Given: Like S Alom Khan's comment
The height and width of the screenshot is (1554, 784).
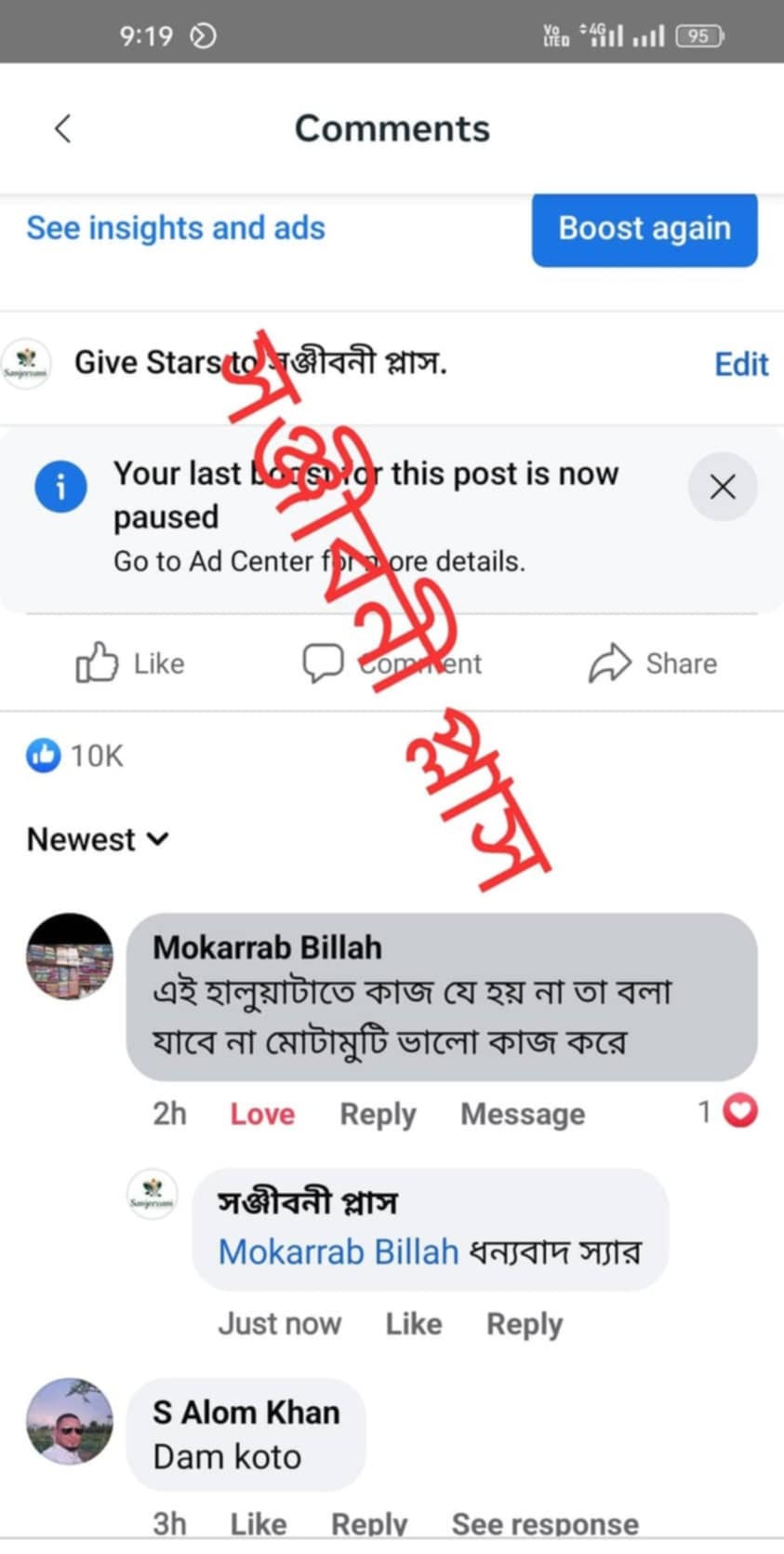Looking at the screenshot, I should 258,1523.
